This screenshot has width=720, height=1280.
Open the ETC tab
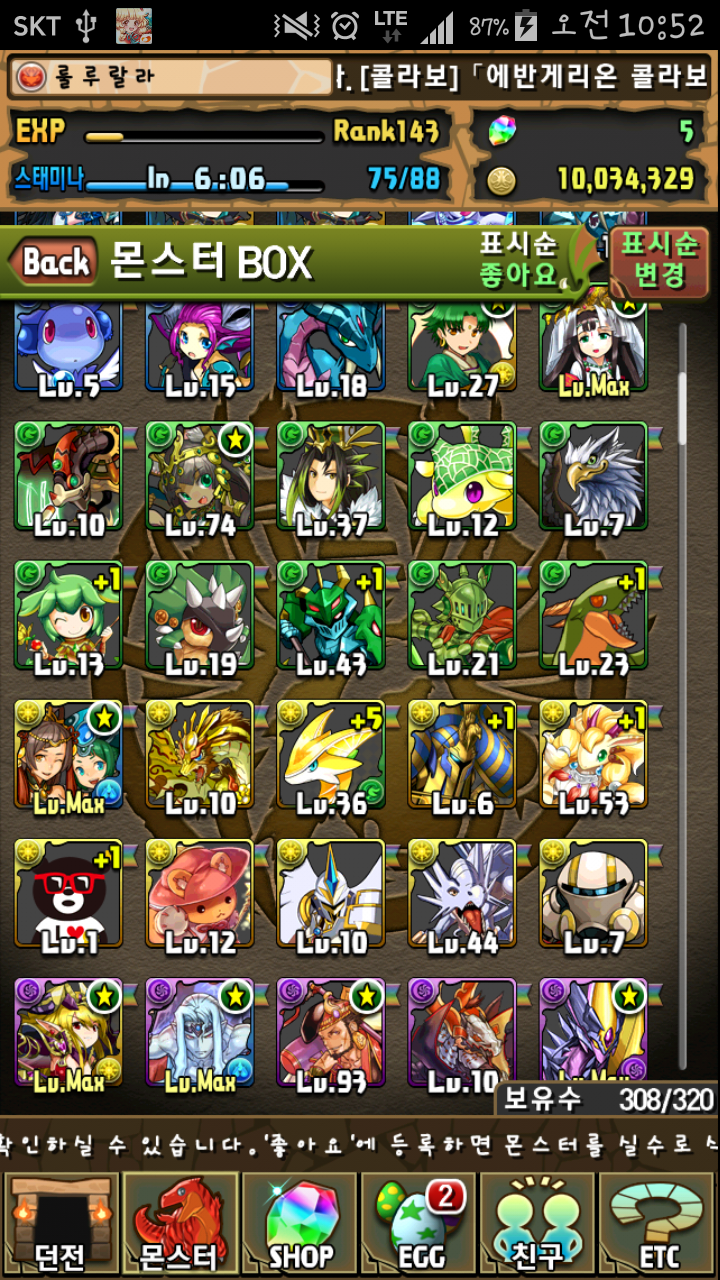tap(658, 1224)
